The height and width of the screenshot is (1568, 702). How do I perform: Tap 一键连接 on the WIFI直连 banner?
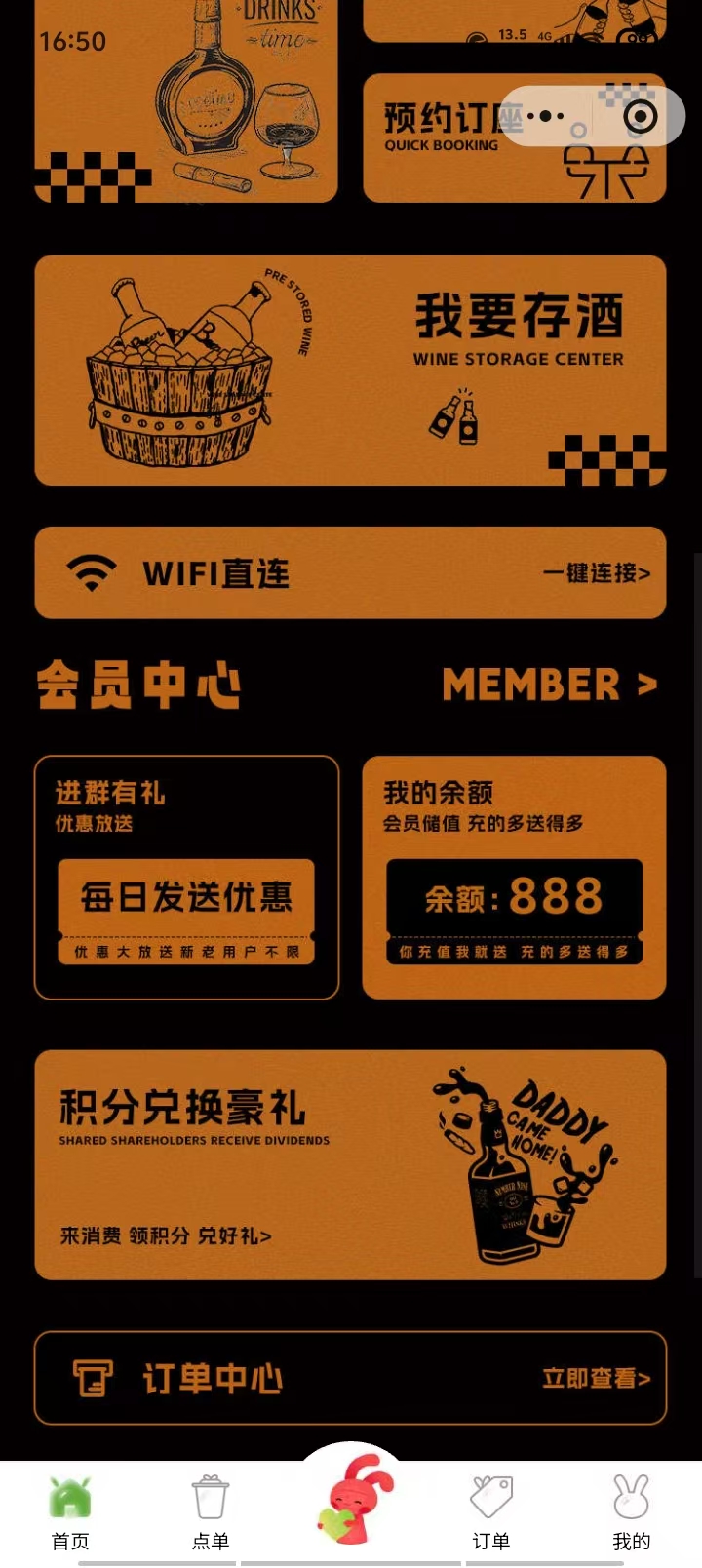[x=596, y=573]
